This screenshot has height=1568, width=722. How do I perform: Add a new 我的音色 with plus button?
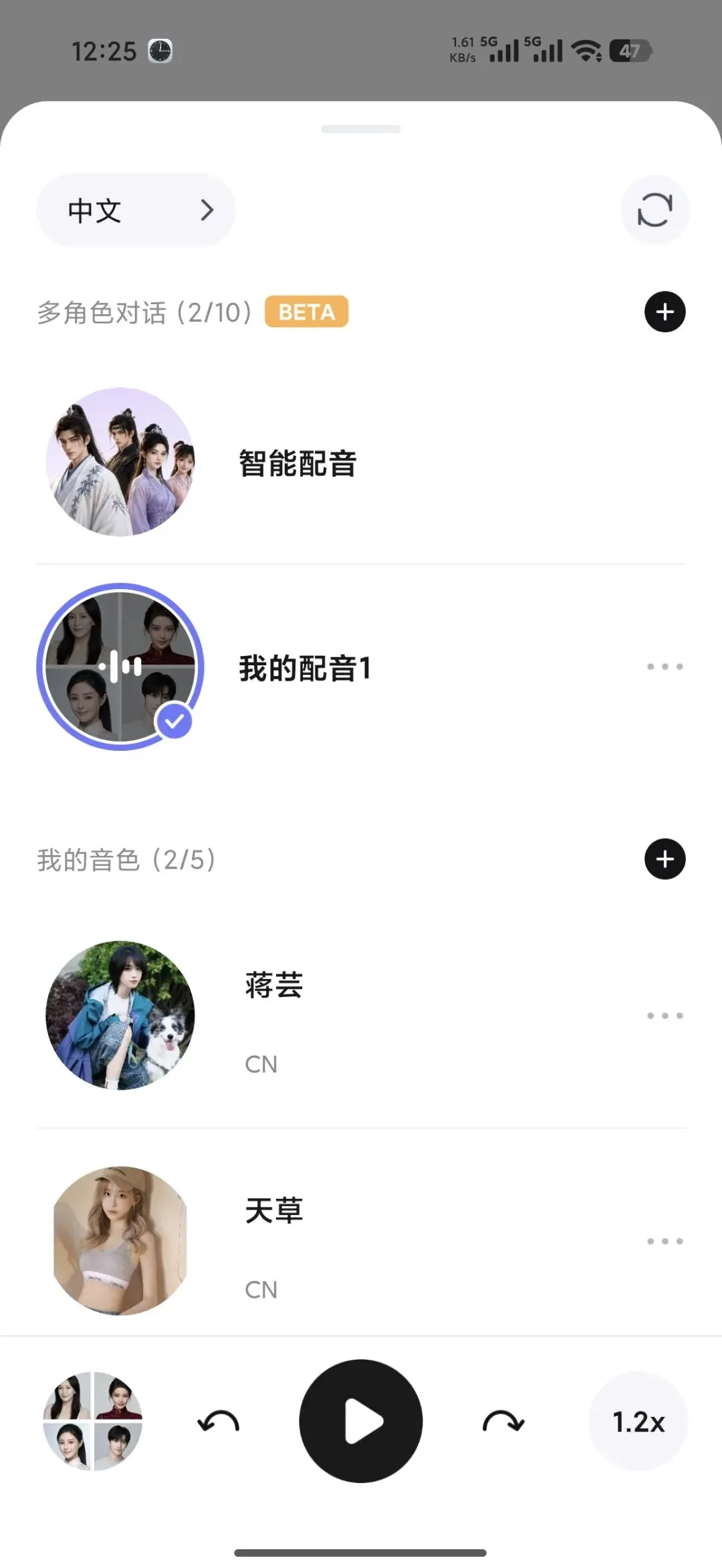pyautogui.click(x=665, y=859)
